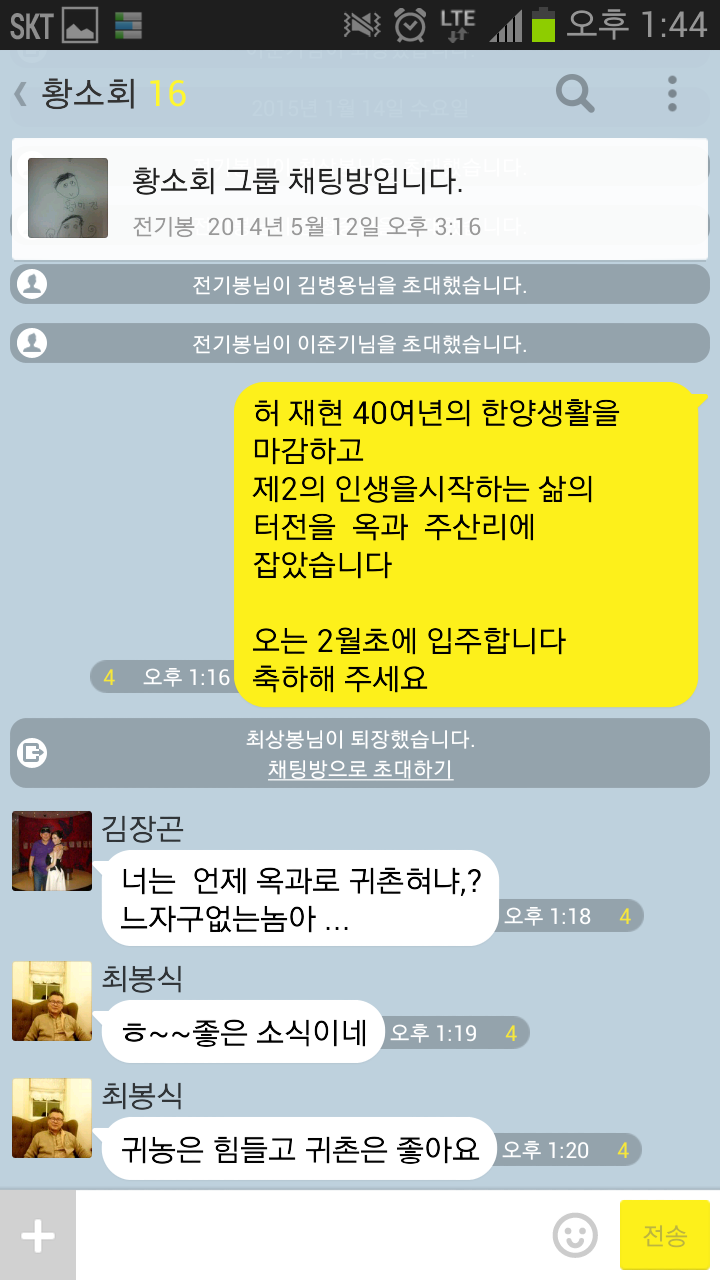Tap the 채팅방으로 초대하기 link
720x1280 pixels.
tap(360, 770)
